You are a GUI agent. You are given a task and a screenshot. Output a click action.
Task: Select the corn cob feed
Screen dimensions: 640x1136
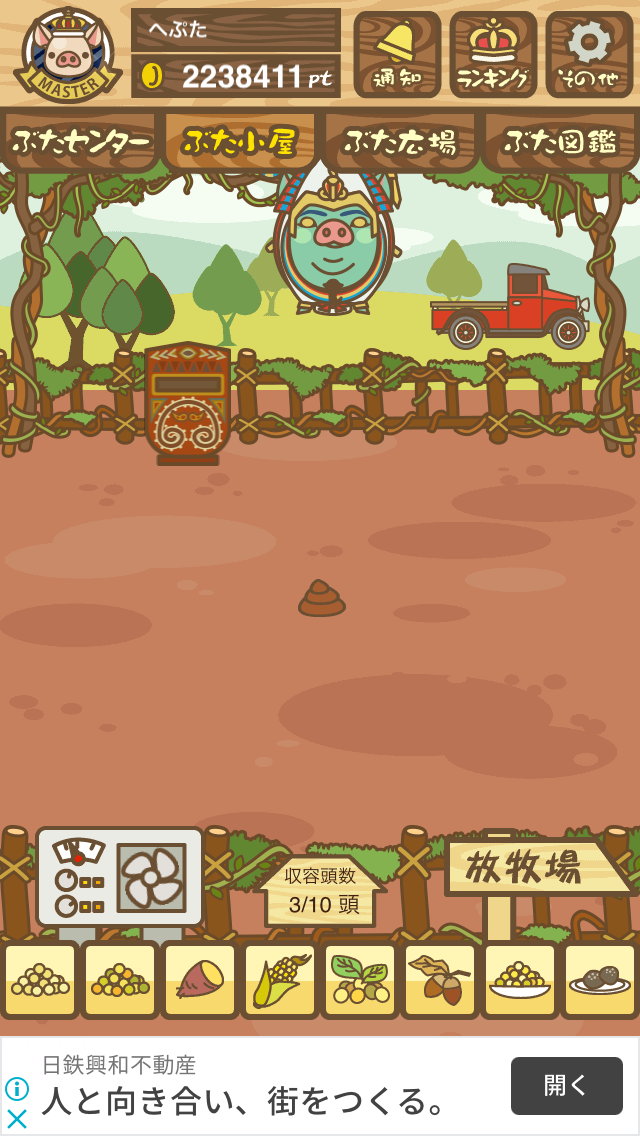click(280, 980)
